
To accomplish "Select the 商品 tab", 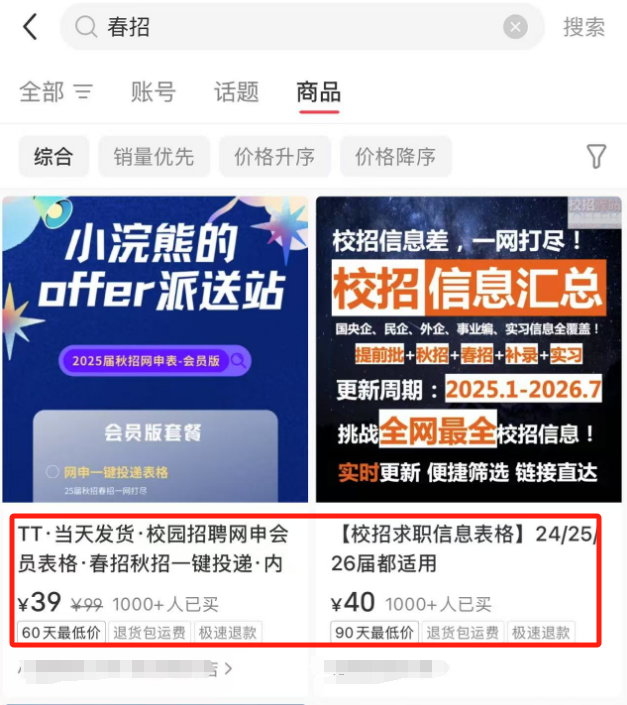I will point(318,92).
